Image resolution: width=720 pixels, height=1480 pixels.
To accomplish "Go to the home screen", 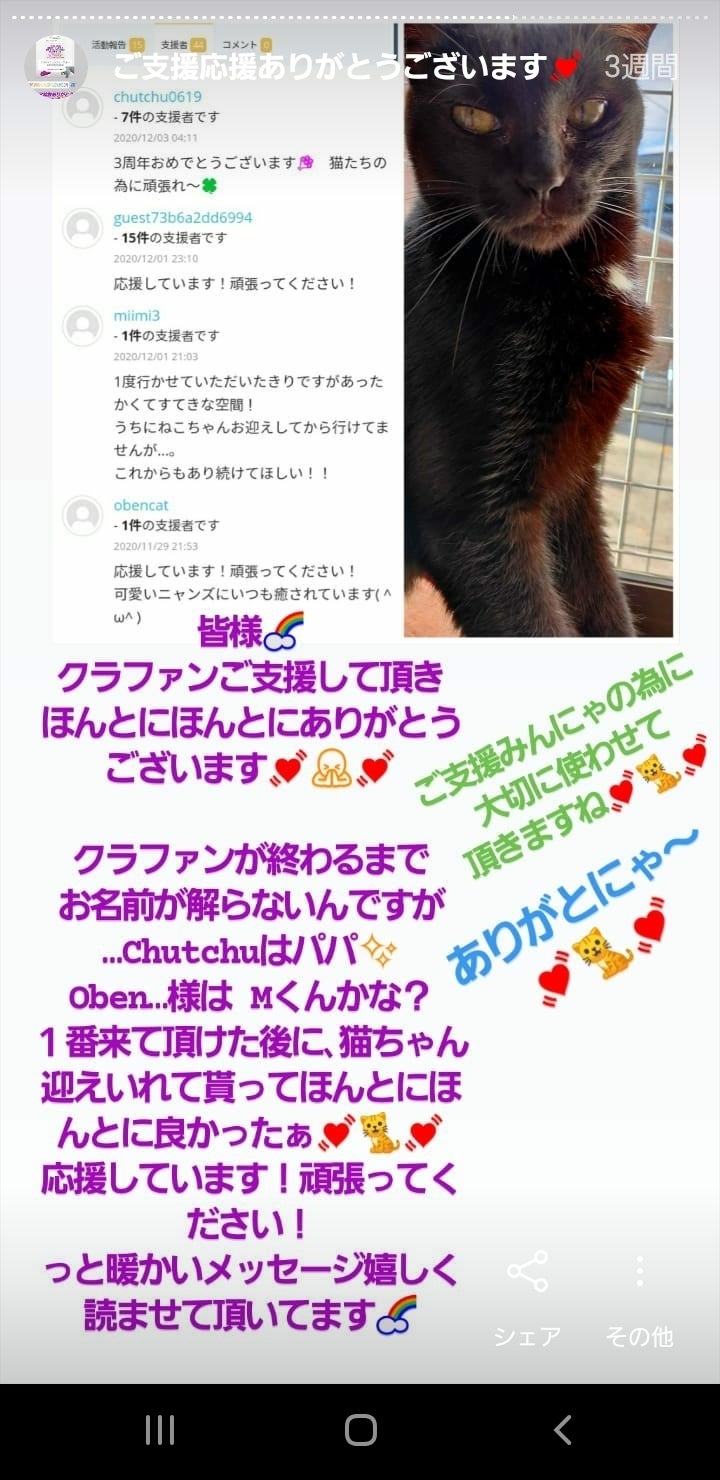I will coord(360,1430).
